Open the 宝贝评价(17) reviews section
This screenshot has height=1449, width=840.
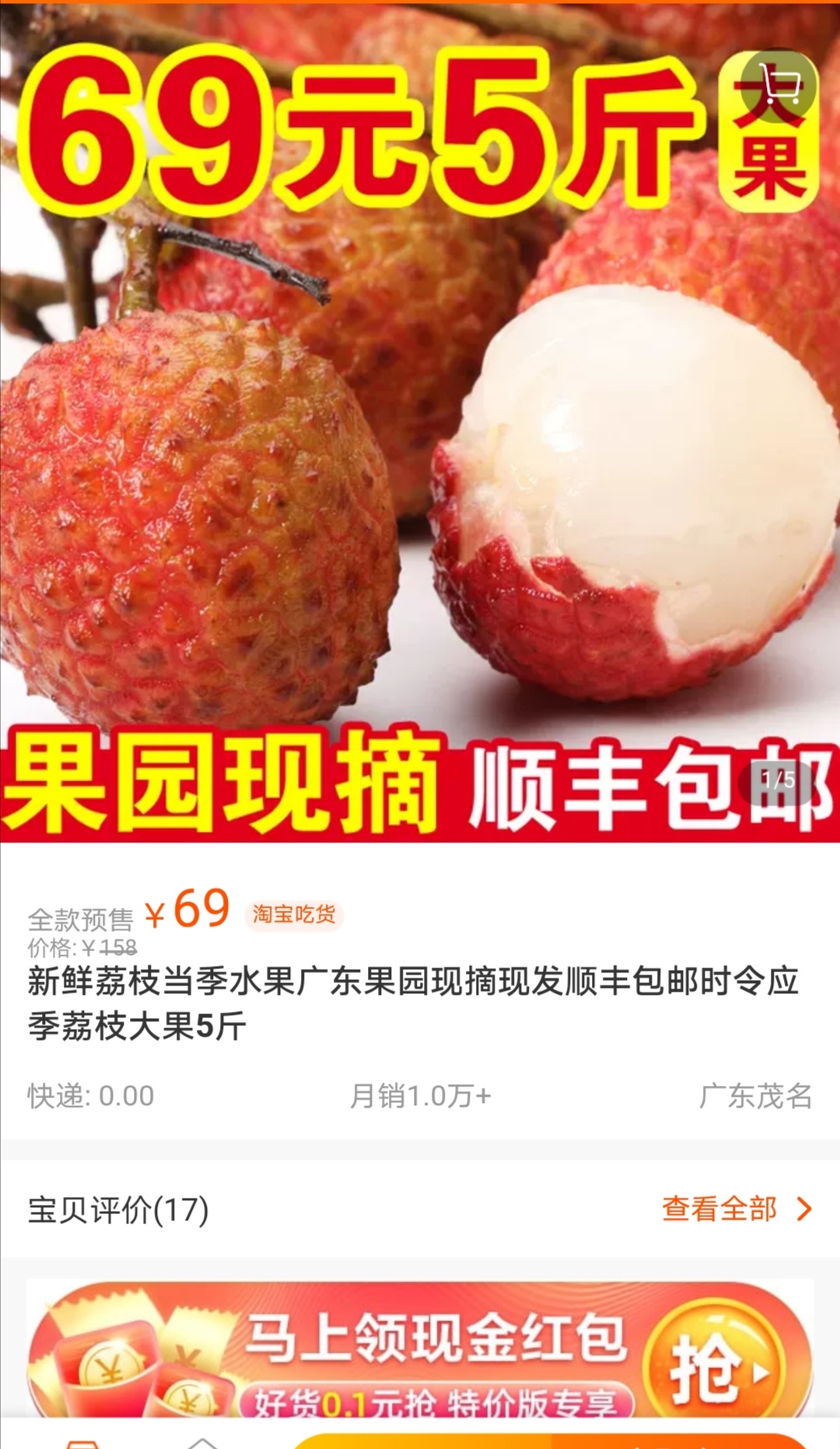(118, 1209)
